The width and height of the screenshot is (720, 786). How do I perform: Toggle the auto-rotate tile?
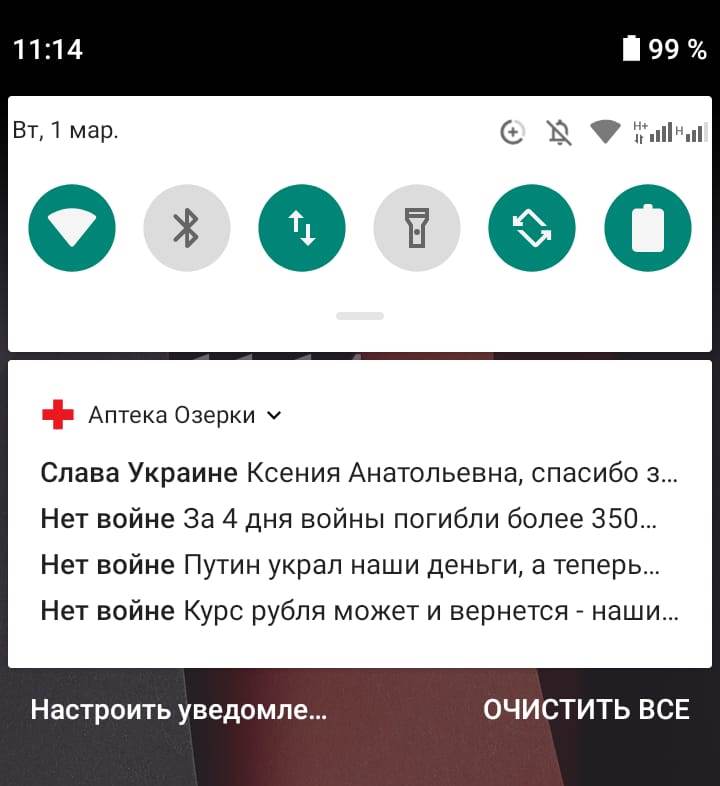tap(532, 228)
